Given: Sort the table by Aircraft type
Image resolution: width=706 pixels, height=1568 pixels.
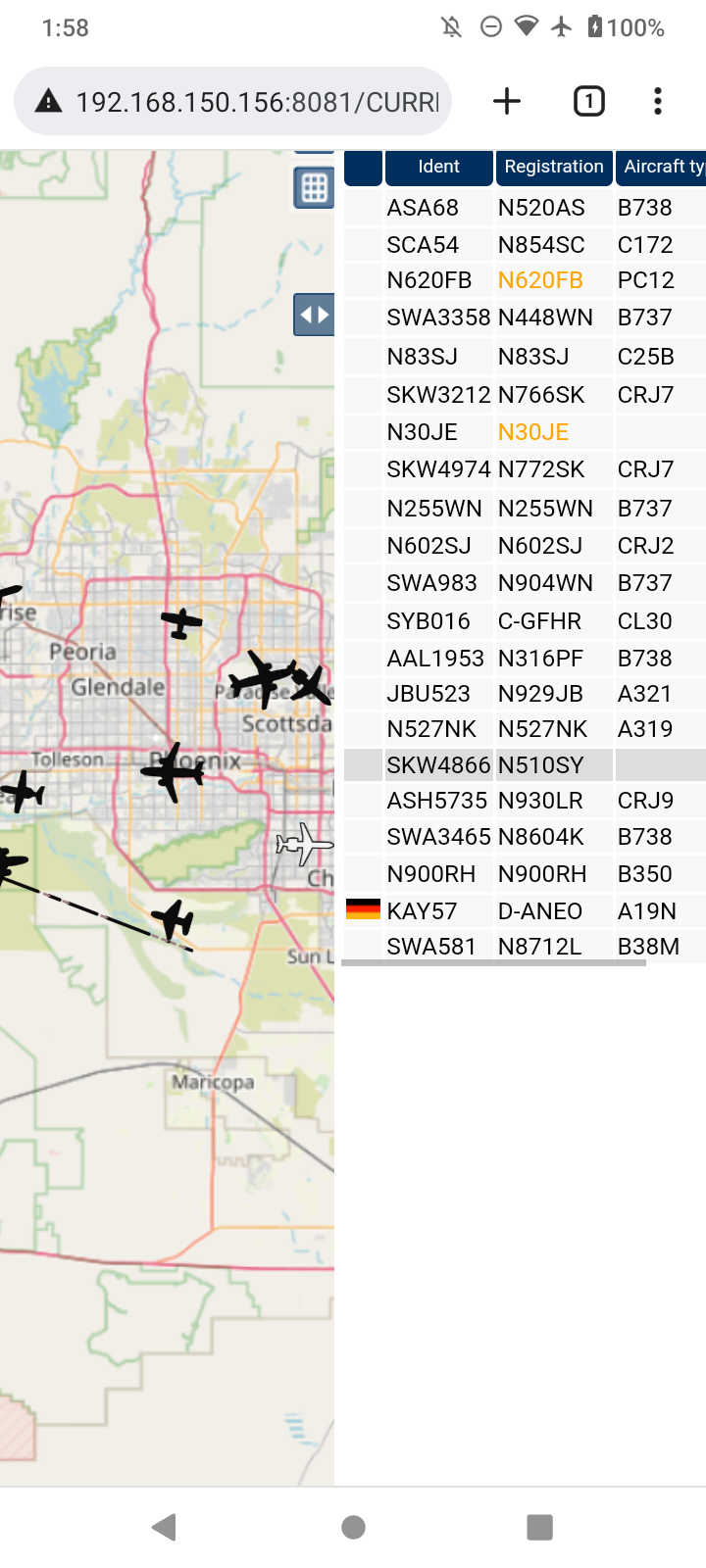Looking at the screenshot, I should tap(661, 167).
